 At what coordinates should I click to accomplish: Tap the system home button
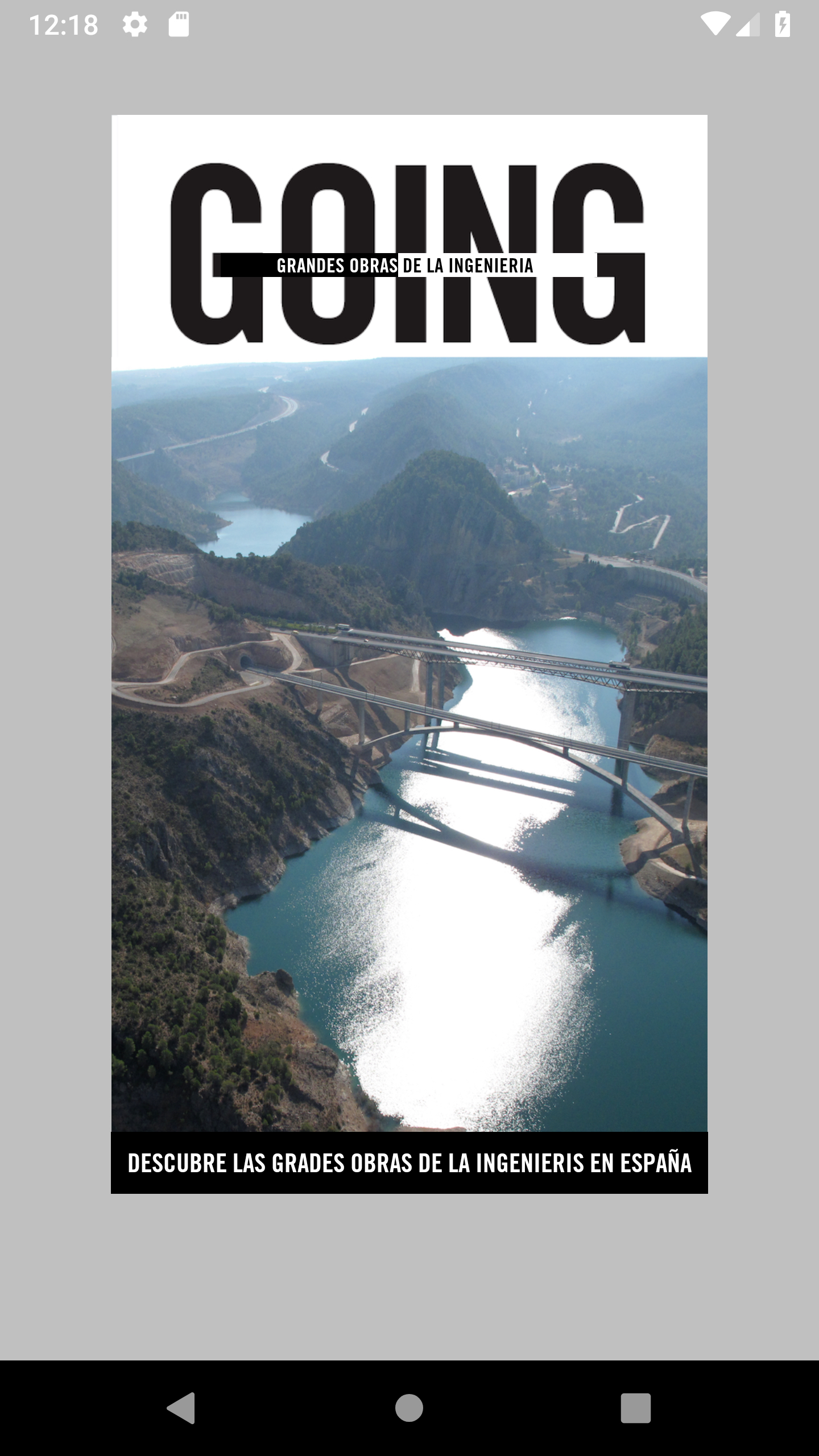tap(409, 1408)
